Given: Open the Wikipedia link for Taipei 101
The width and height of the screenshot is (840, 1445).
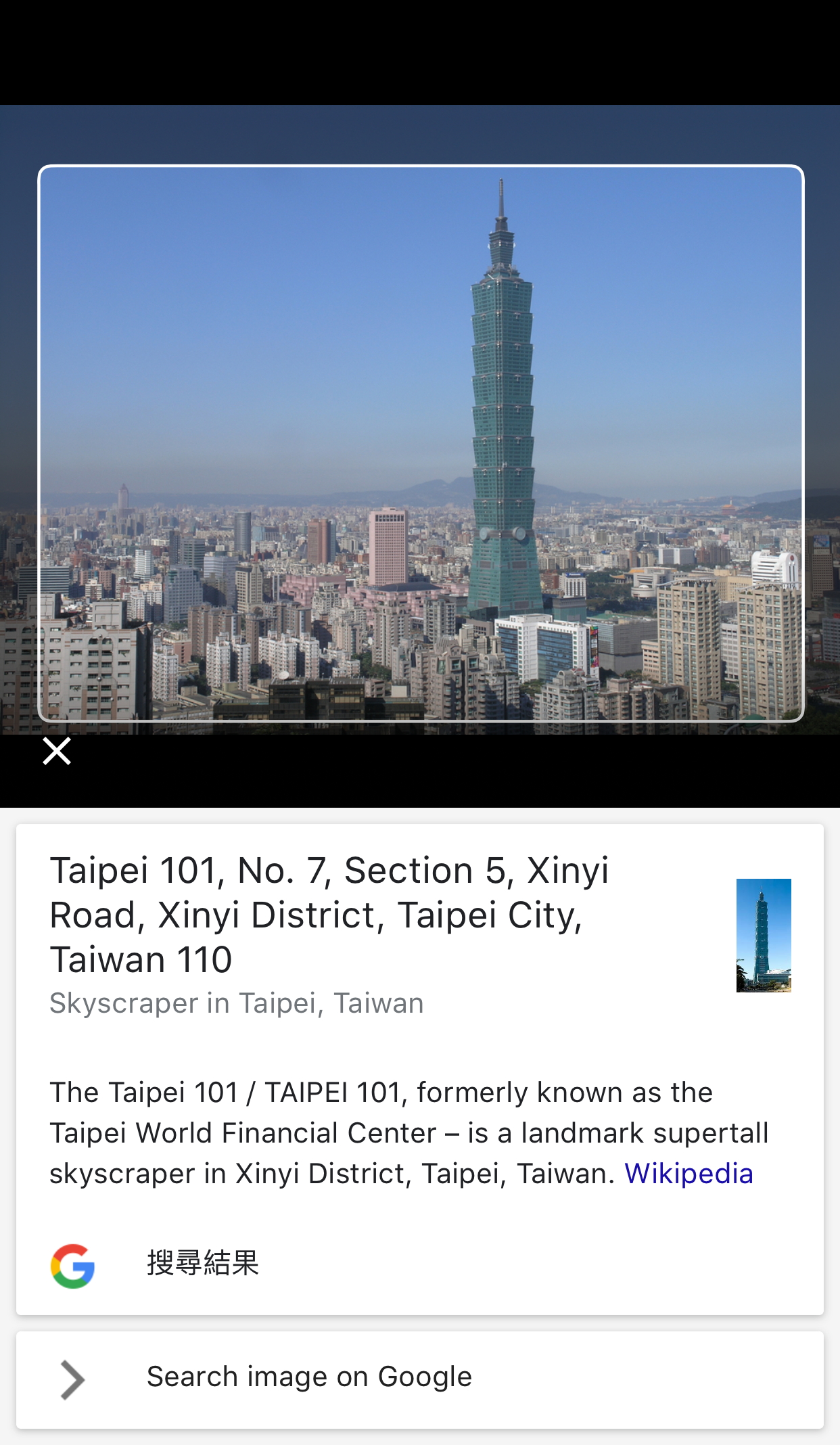Looking at the screenshot, I should (x=688, y=1174).
